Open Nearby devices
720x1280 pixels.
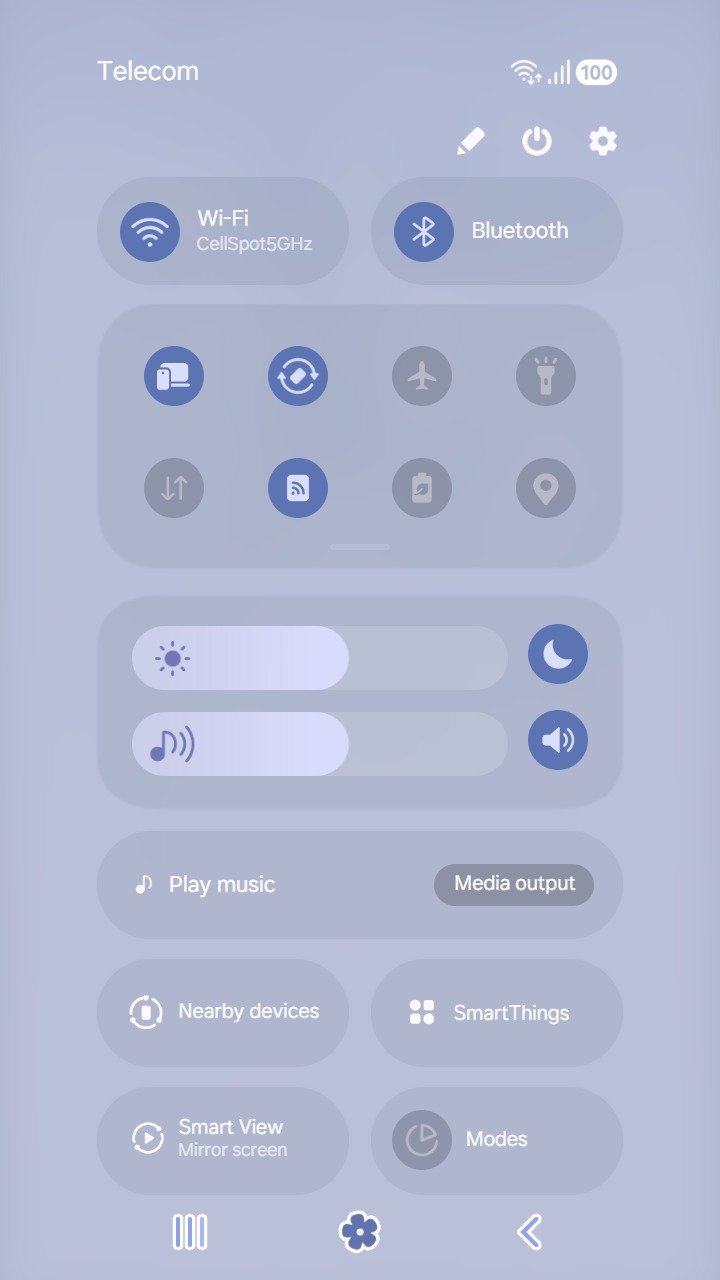tap(223, 1012)
